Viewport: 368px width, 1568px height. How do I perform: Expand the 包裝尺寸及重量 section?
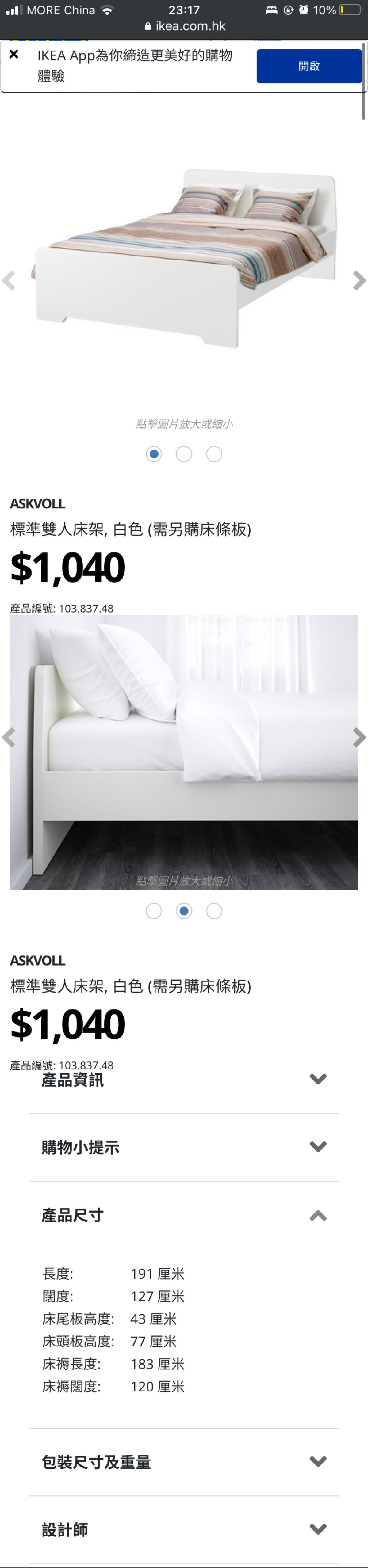coord(184,1462)
